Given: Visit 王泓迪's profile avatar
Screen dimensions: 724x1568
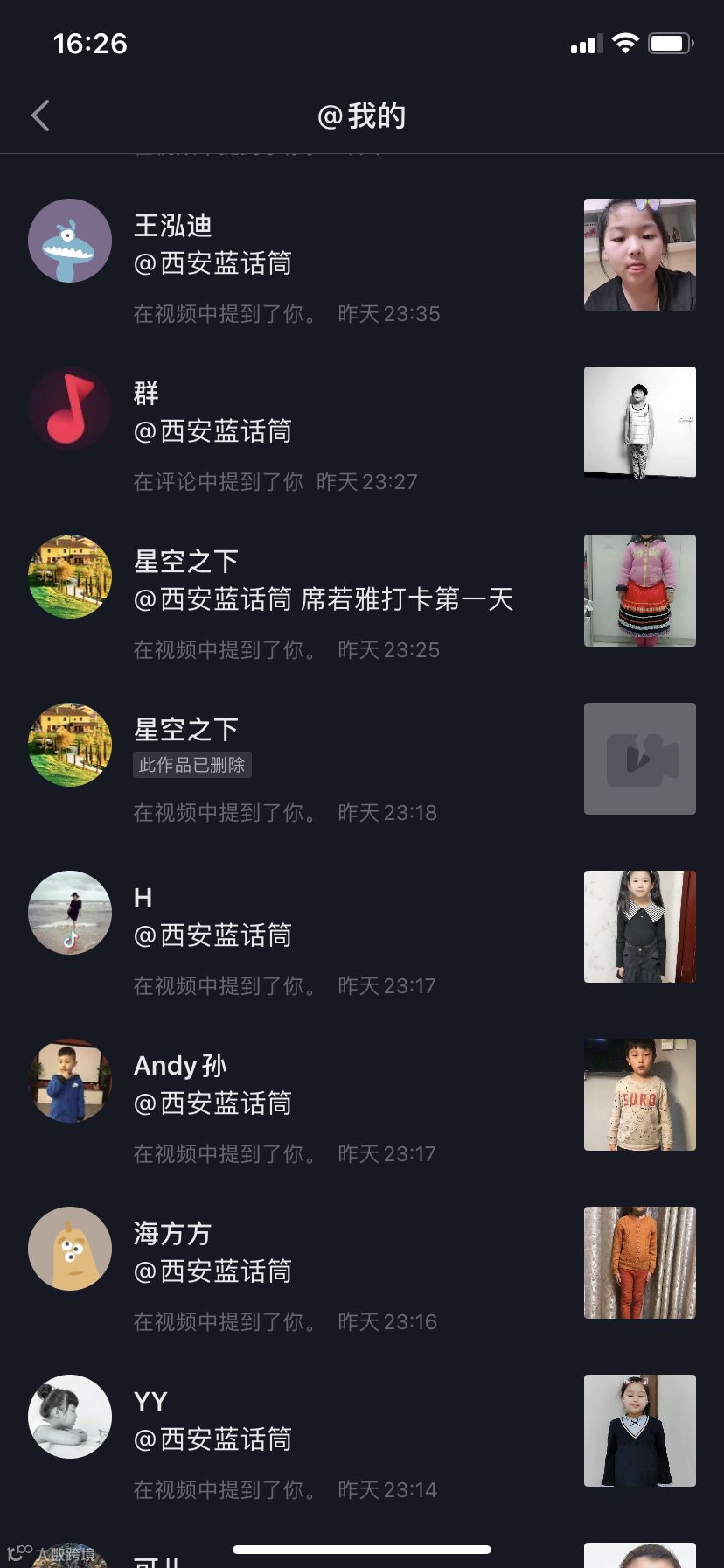Looking at the screenshot, I should click(70, 241).
